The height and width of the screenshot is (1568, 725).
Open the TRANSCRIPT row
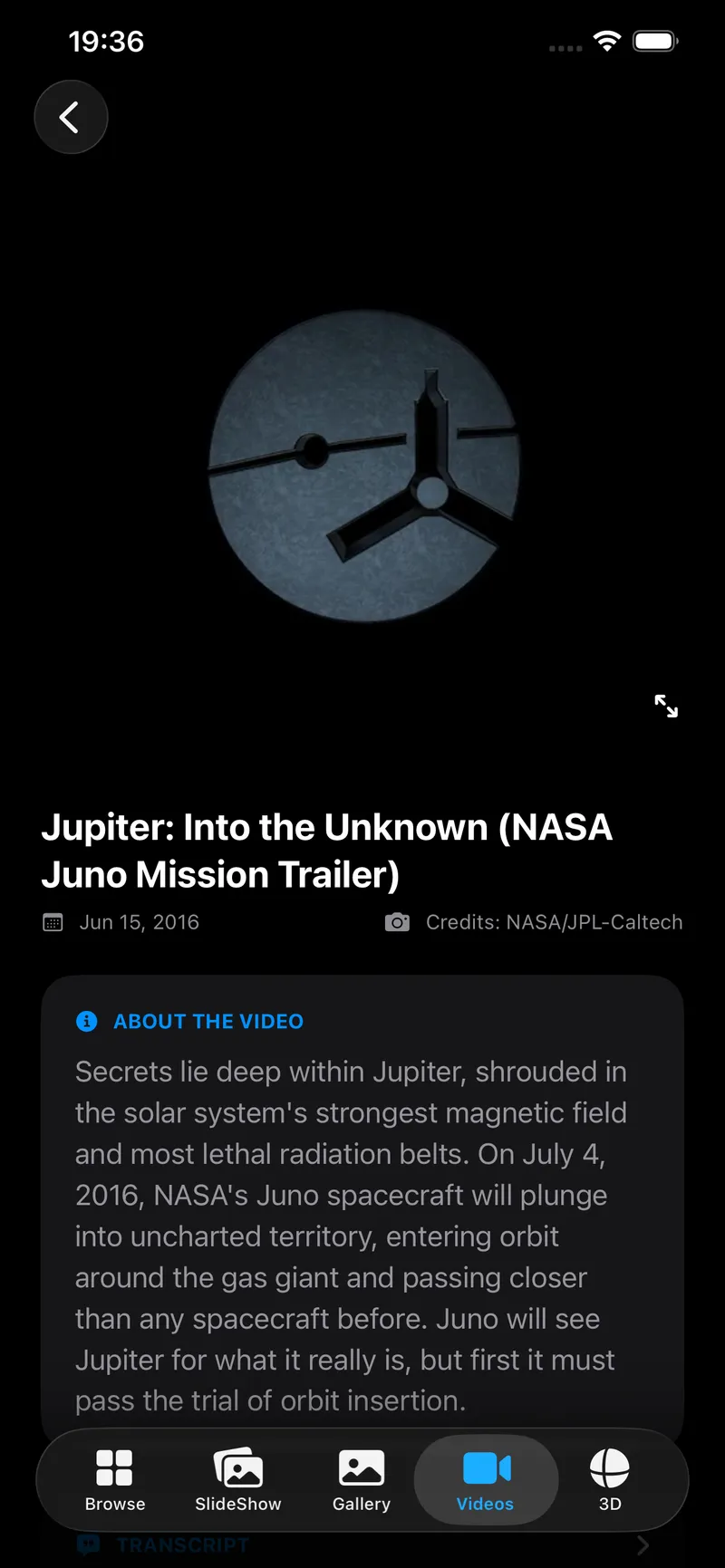tap(362, 1544)
